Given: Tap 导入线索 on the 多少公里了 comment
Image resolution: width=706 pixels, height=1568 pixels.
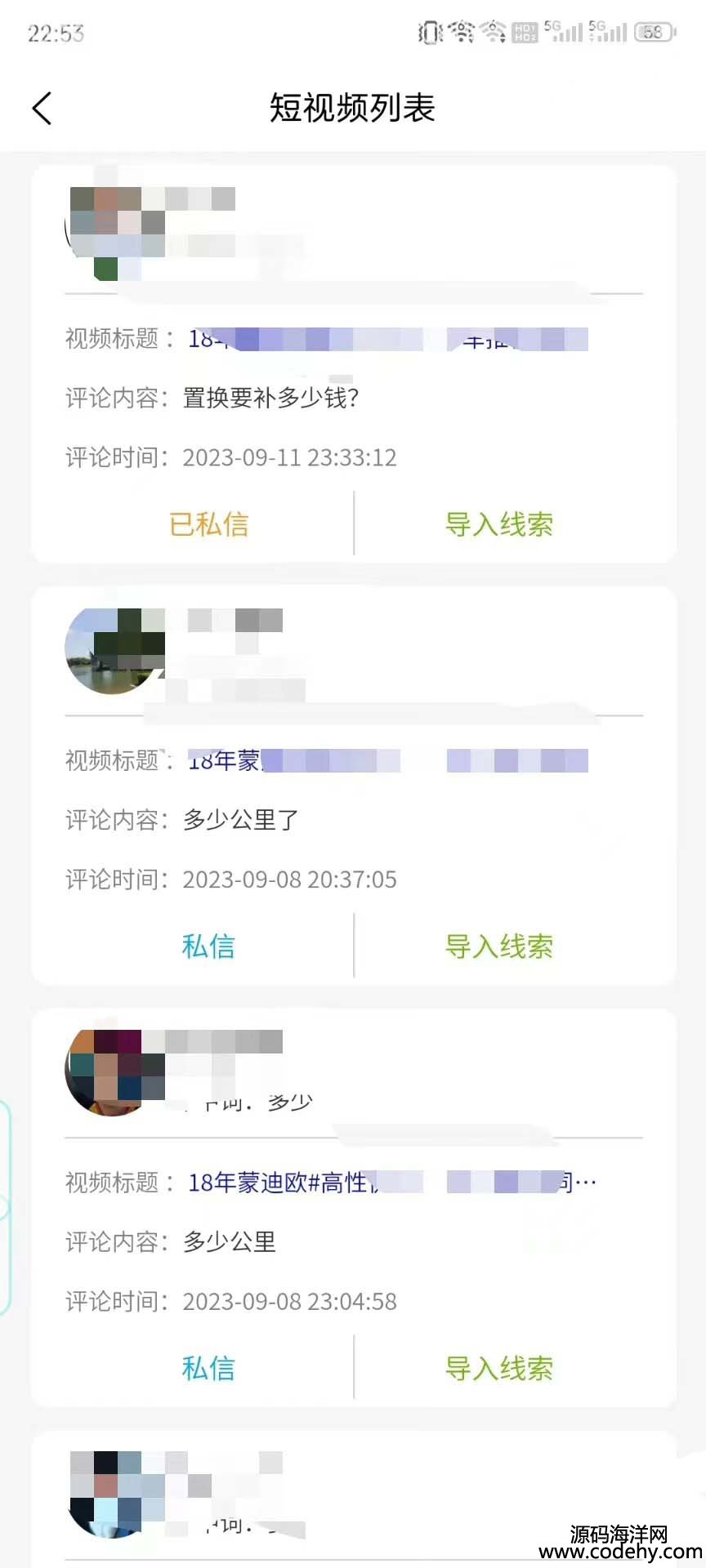Looking at the screenshot, I should 498,947.
